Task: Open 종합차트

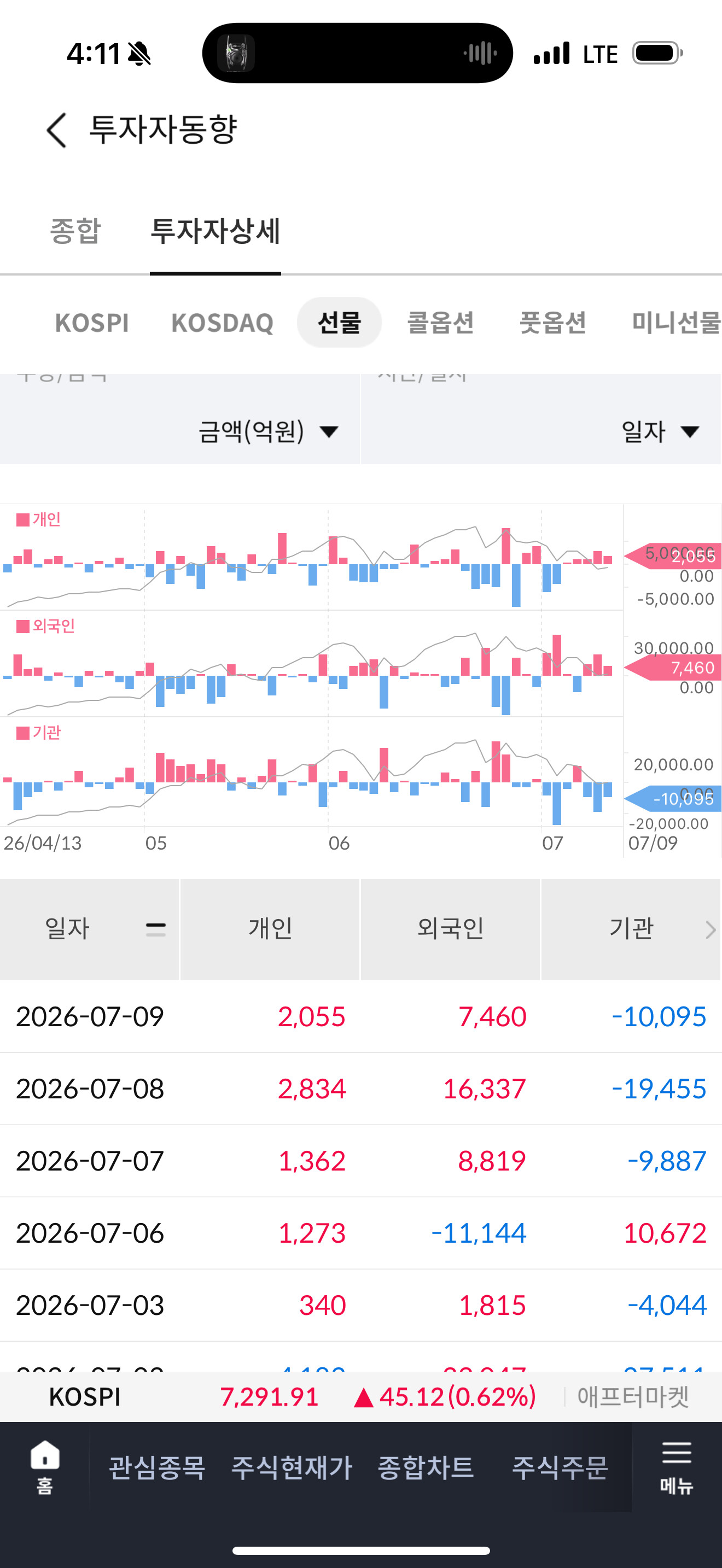Action: coord(426,1467)
